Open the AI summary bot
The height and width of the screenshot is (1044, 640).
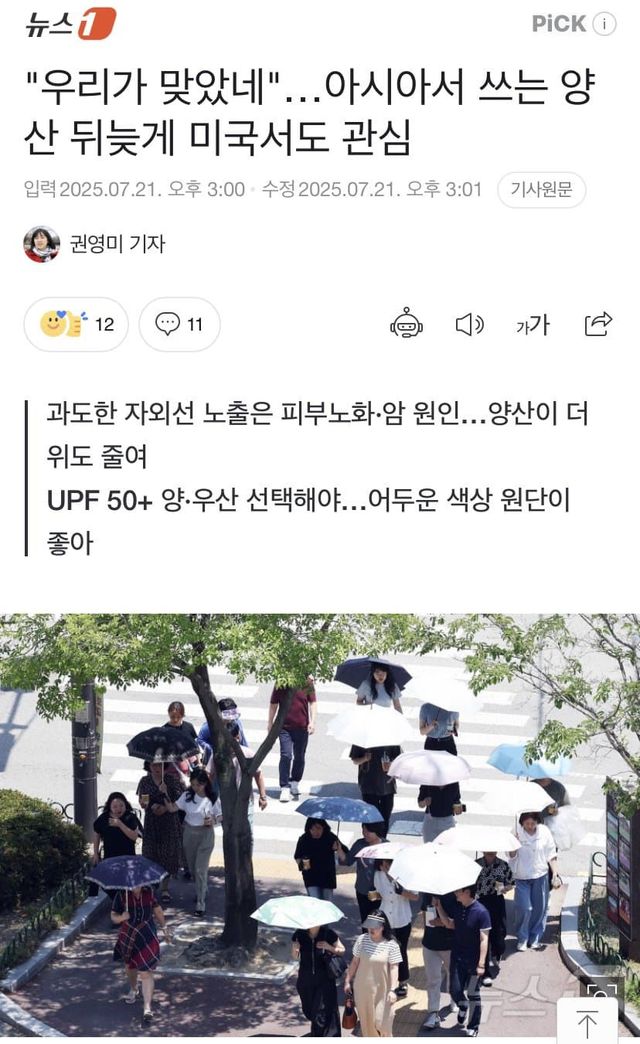[406, 324]
